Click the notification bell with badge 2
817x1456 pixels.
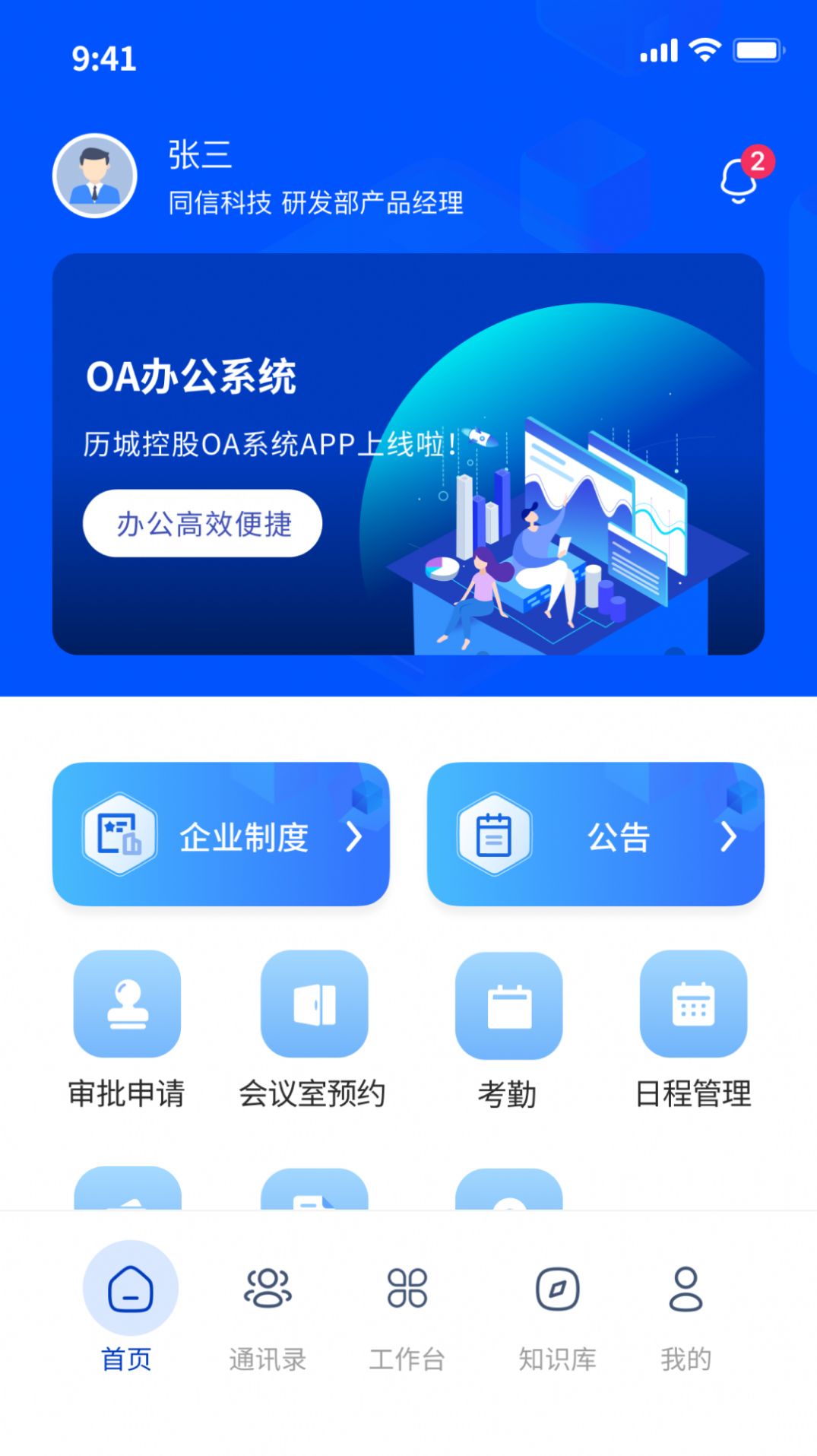[738, 180]
